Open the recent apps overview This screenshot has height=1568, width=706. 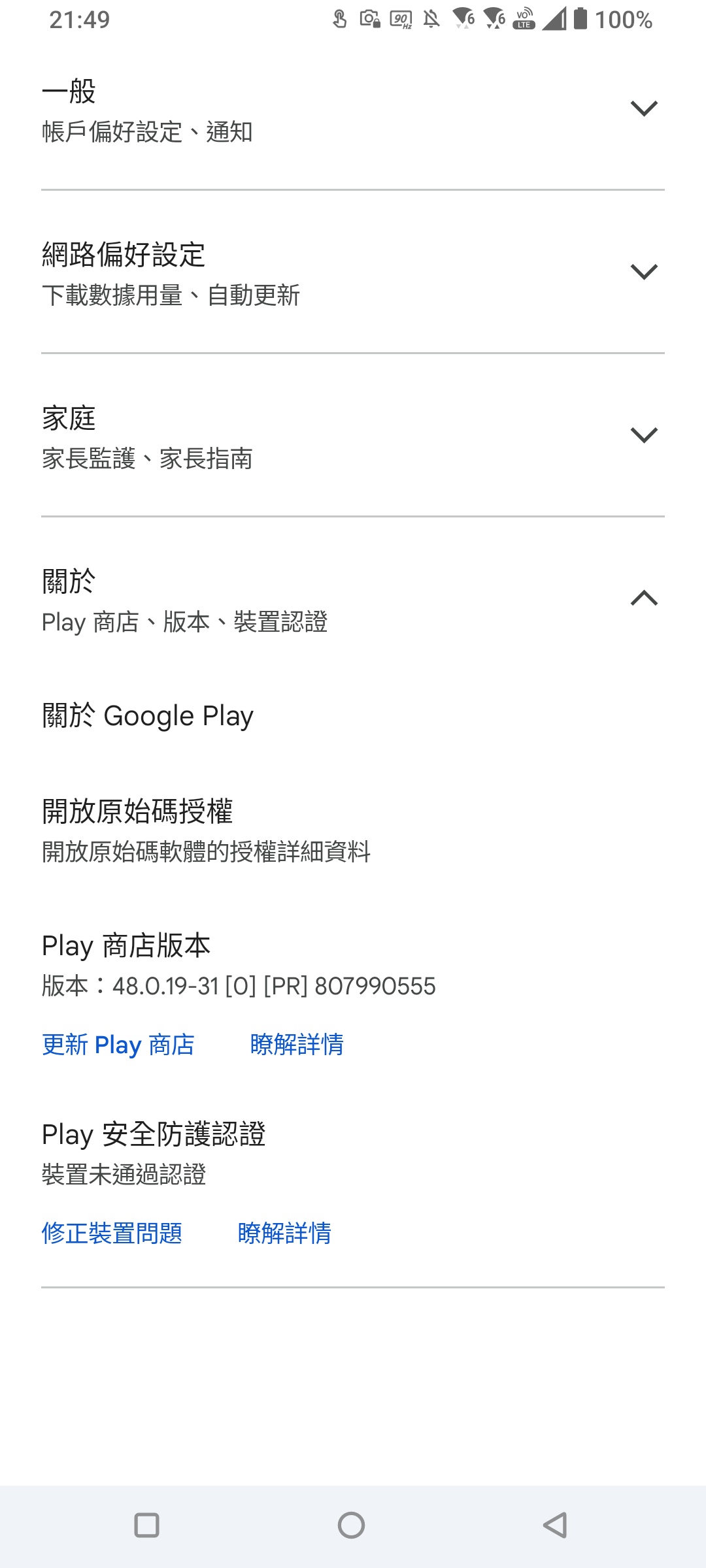tap(146, 1526)
